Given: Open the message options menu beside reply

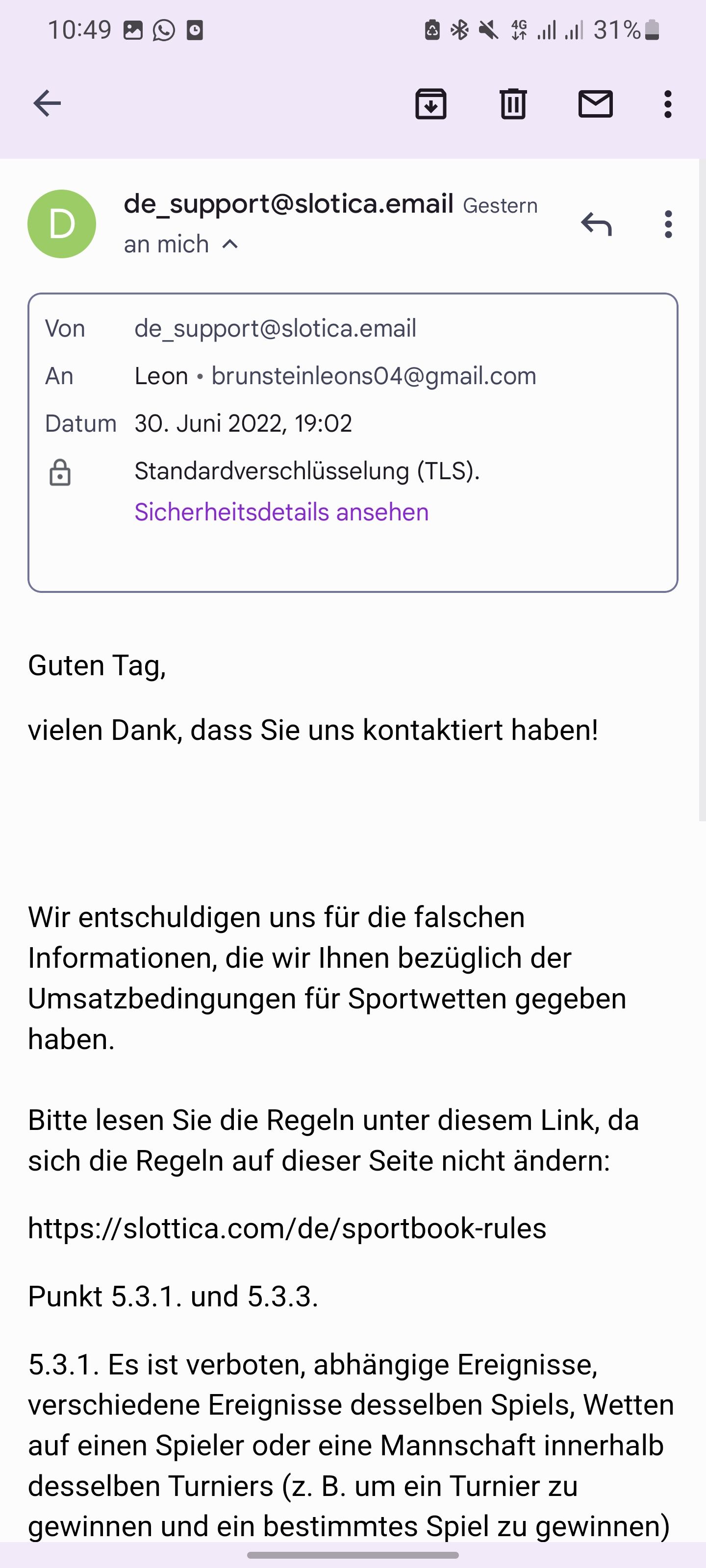Looking at the screenshot, I should [x=668, y=224].
